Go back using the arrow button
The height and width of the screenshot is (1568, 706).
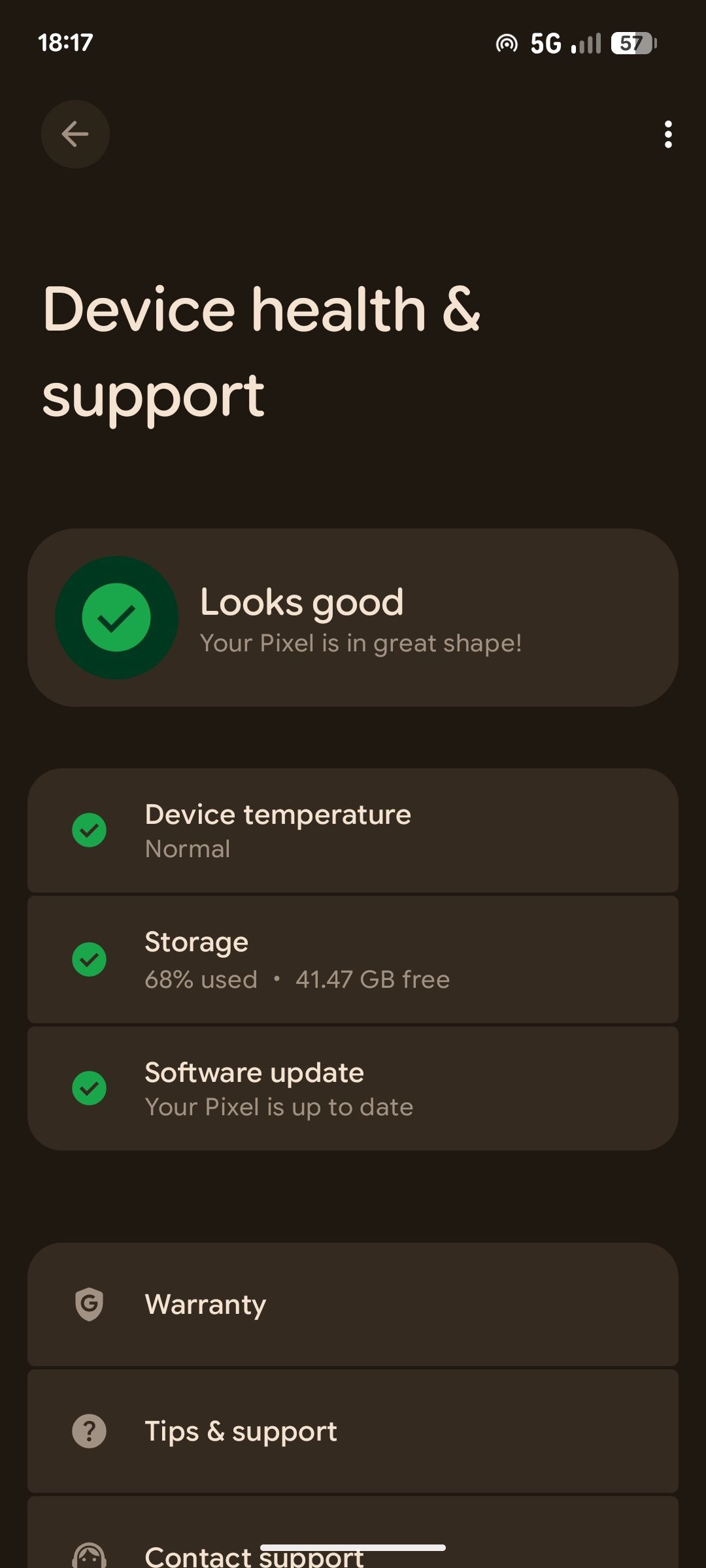tap(75, 135)
